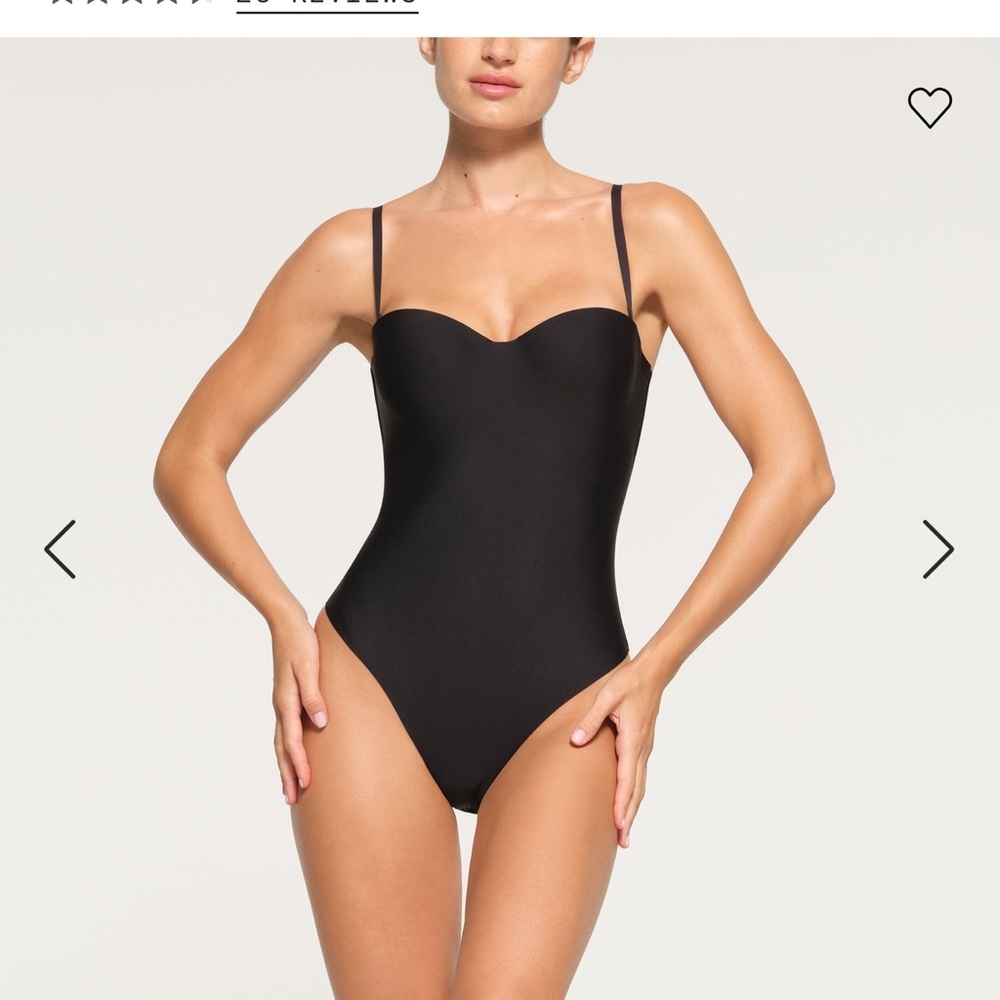This screenshot has height=1000, width=1000.
Task: Open the reviews link
Action: 326,5
